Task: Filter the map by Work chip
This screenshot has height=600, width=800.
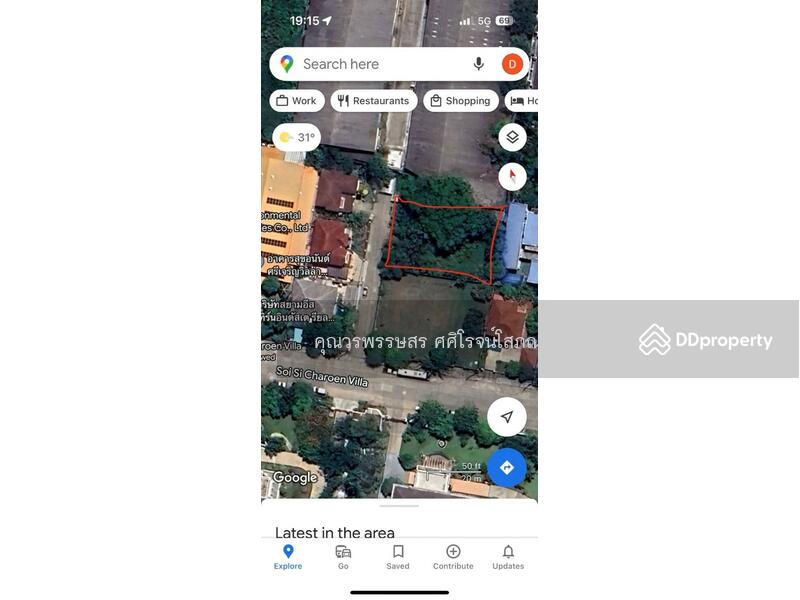Action: point(297,101)
